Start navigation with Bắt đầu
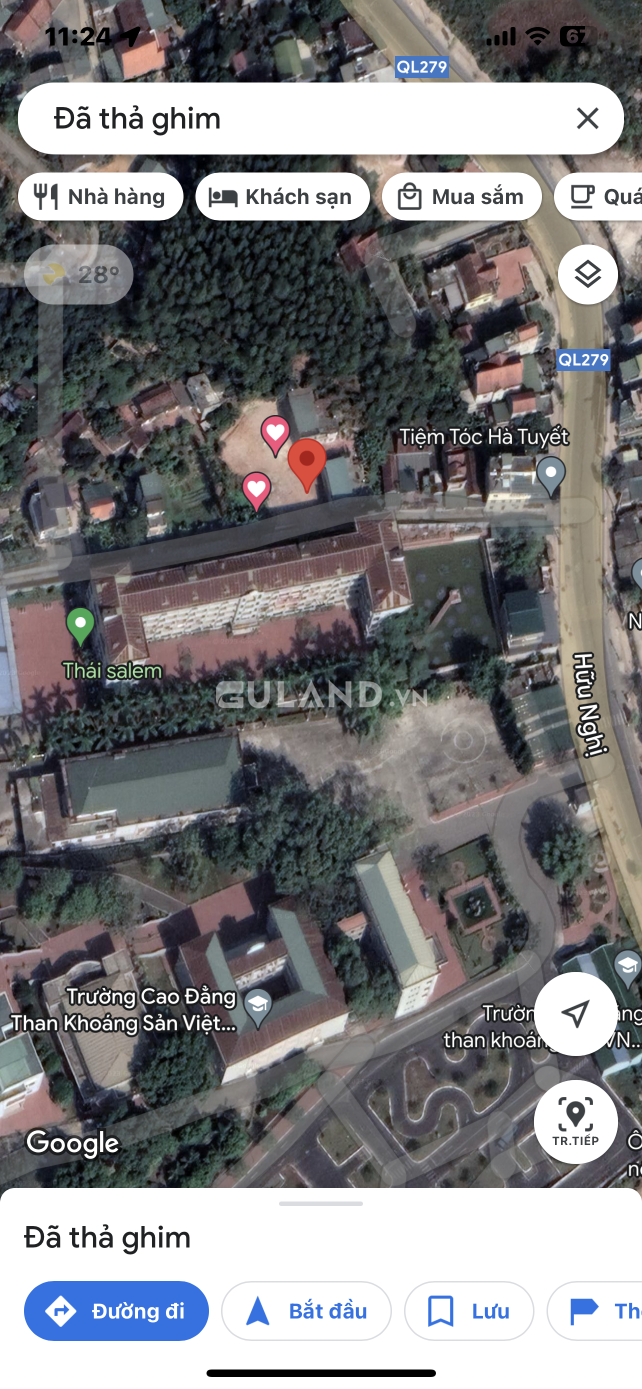The height and width of the screenshot is (1389, 642). pos(306,1311)
